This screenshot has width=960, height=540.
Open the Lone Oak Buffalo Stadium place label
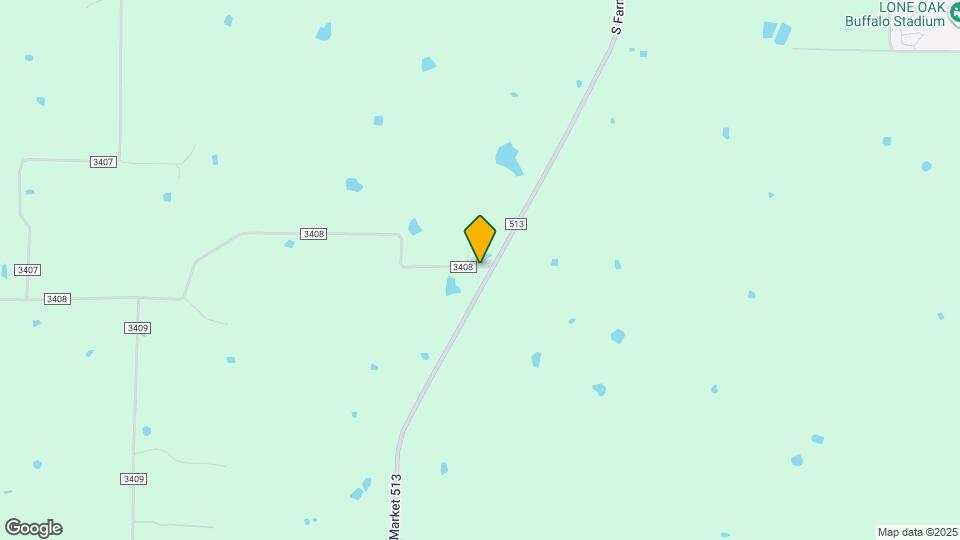896,14
